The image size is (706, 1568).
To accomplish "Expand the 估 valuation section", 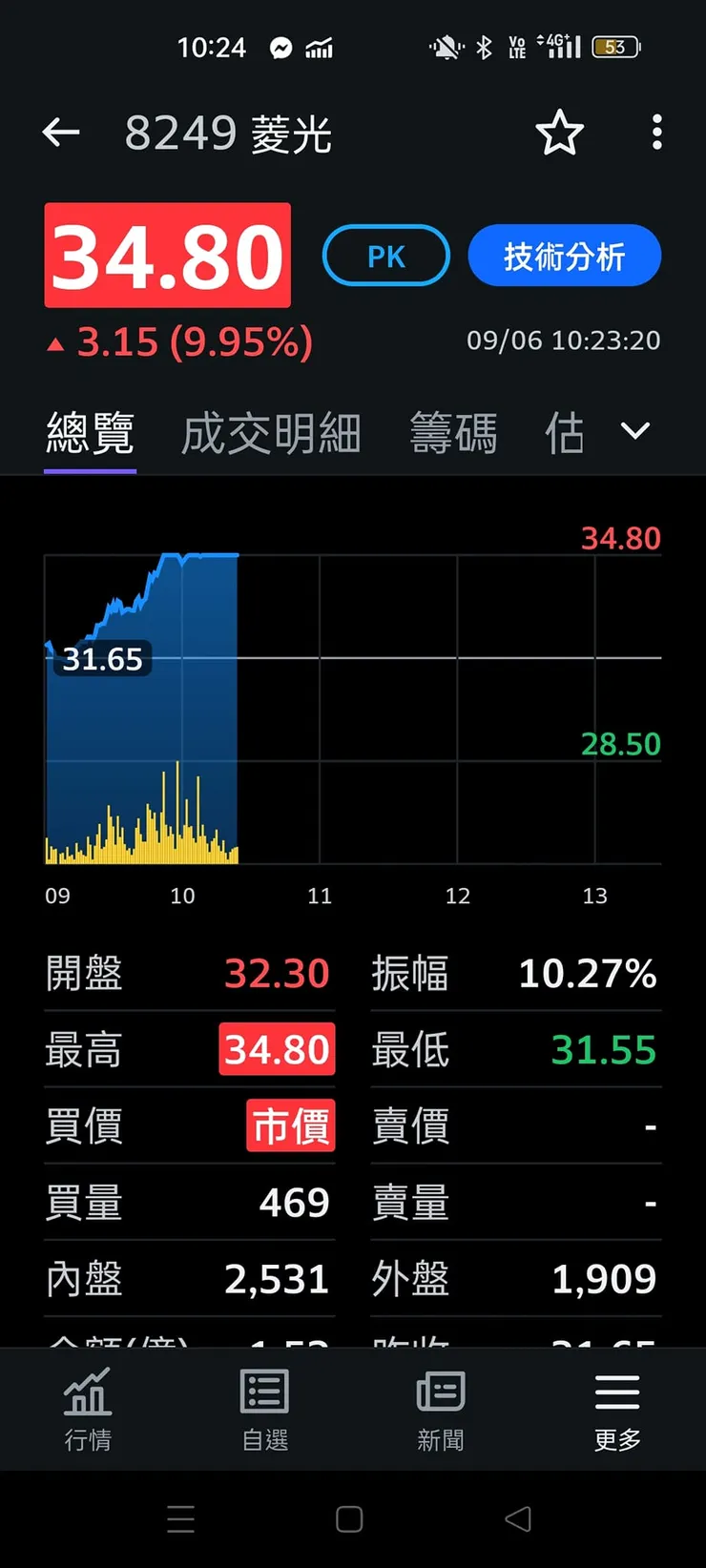I will pyautogui.click(x=564, y=432).
